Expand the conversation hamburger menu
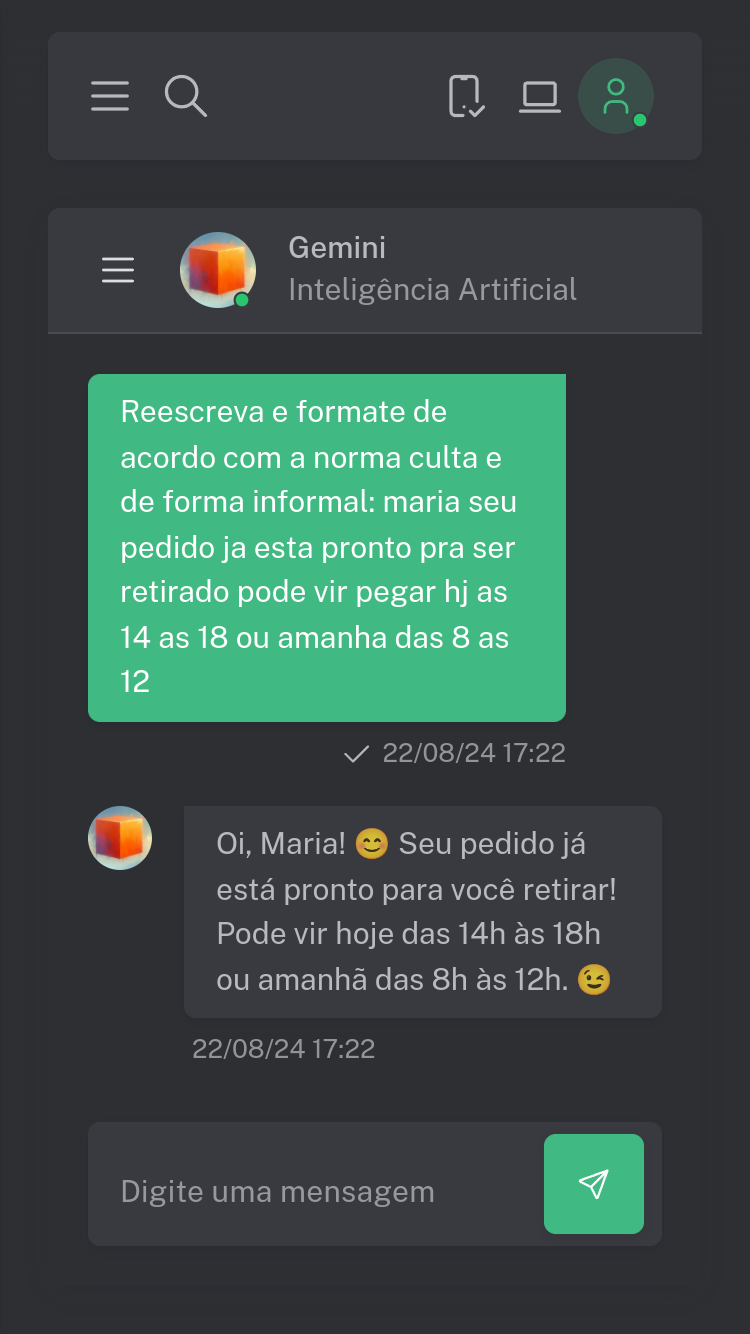Screen dimensions: 750x1334 tap(118, 270)
